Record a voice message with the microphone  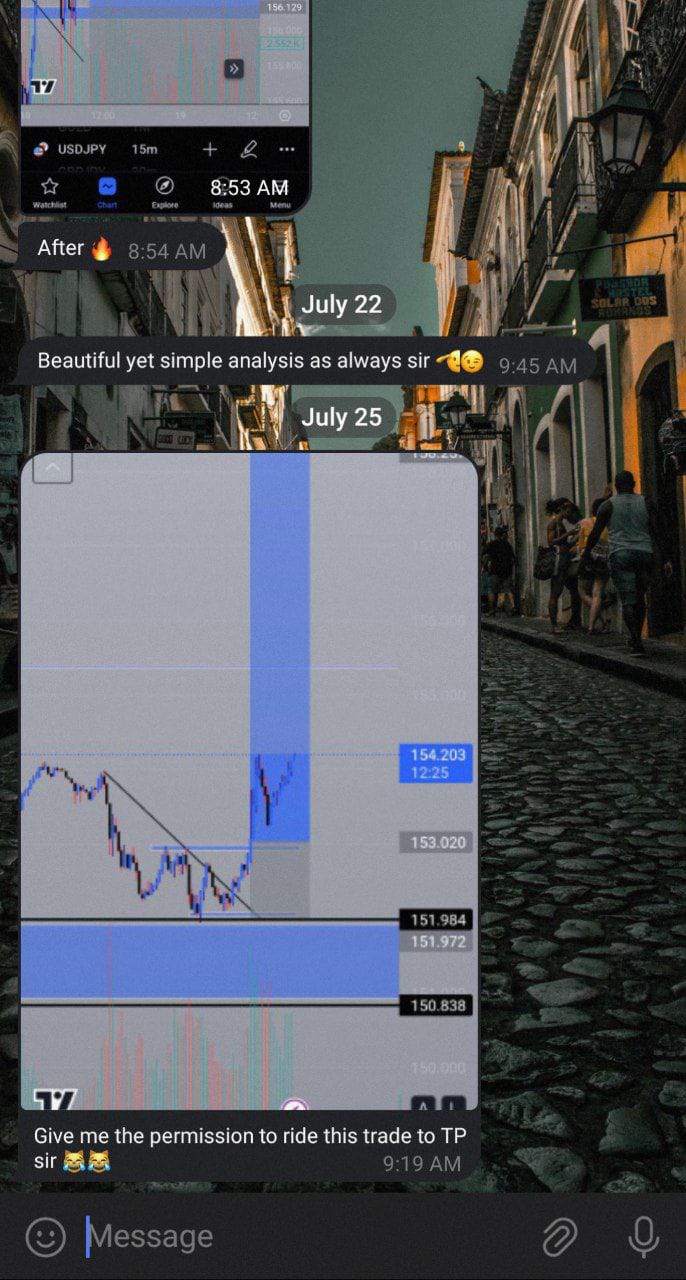tap(643, 1237)
